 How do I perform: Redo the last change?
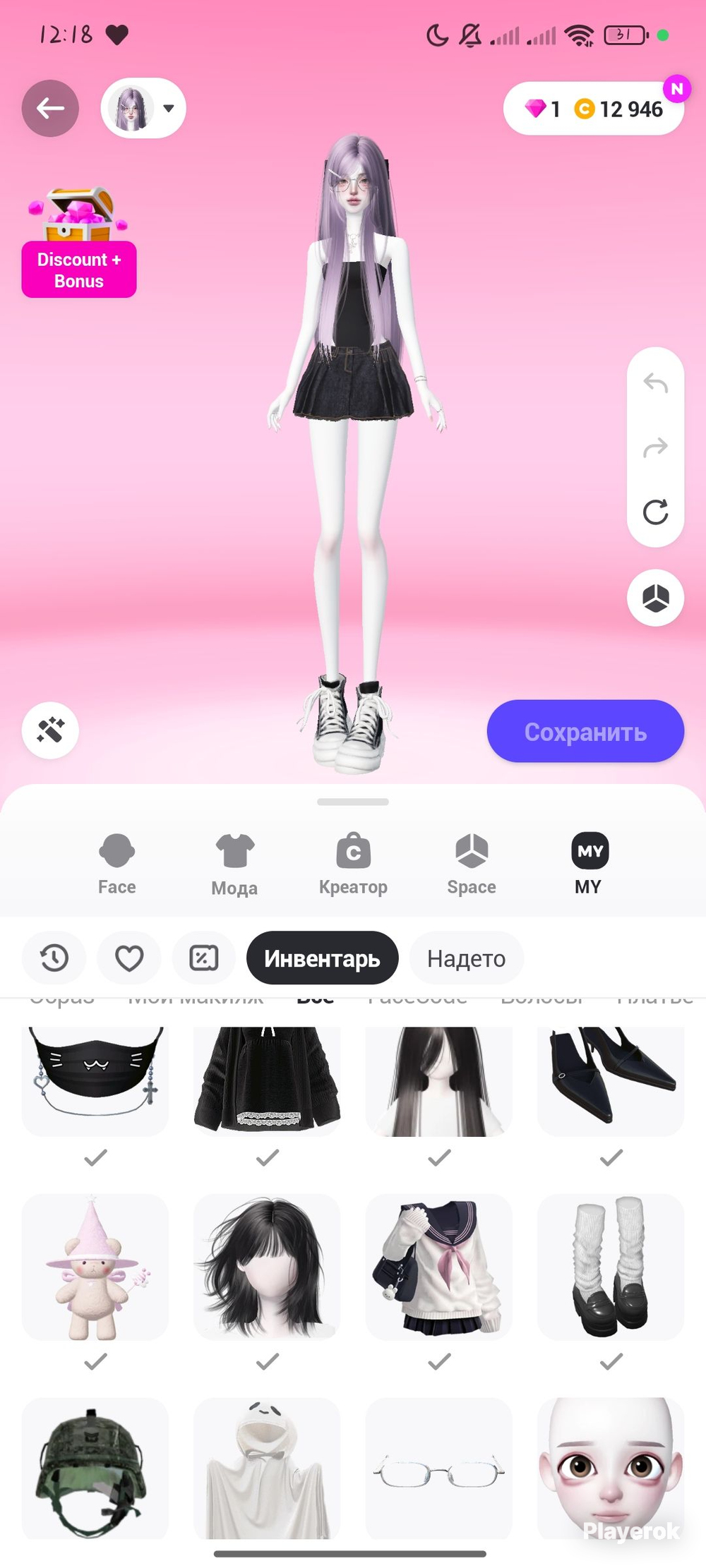pyautogui.click(x=655, y=447)
